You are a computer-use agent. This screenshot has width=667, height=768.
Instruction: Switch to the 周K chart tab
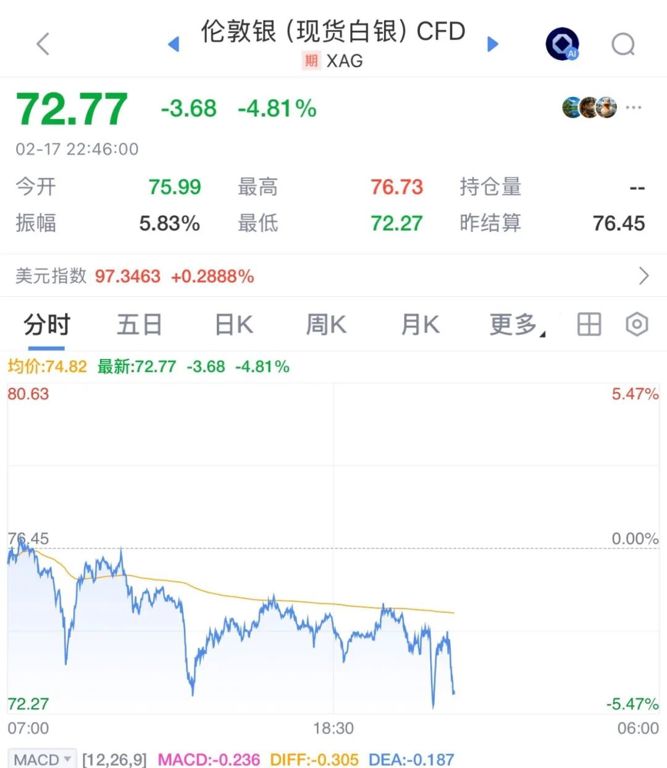coord(326,325)
